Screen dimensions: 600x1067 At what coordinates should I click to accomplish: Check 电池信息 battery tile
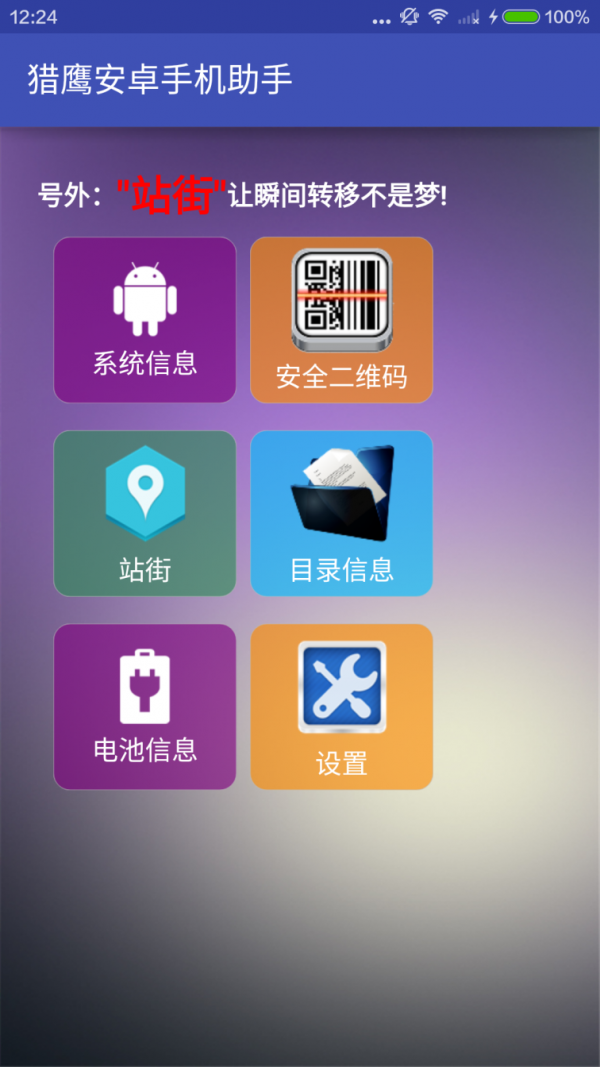pos(145,706)
